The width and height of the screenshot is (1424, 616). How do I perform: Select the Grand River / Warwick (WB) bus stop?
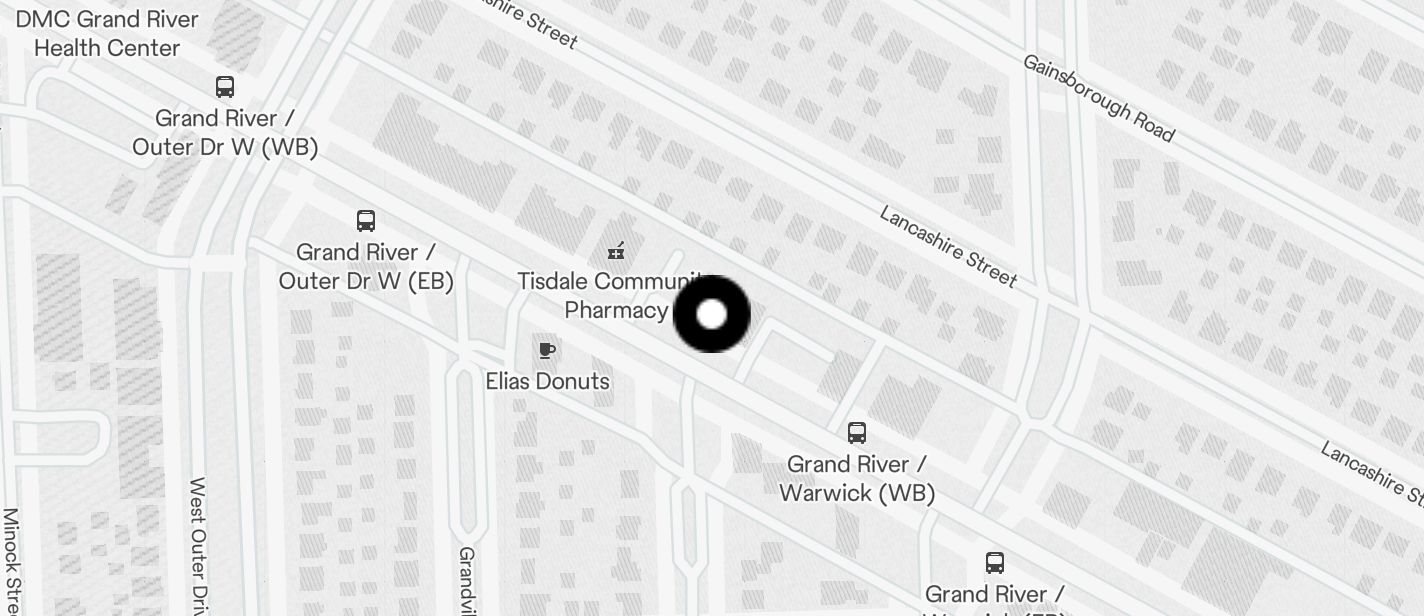(857, 433)
